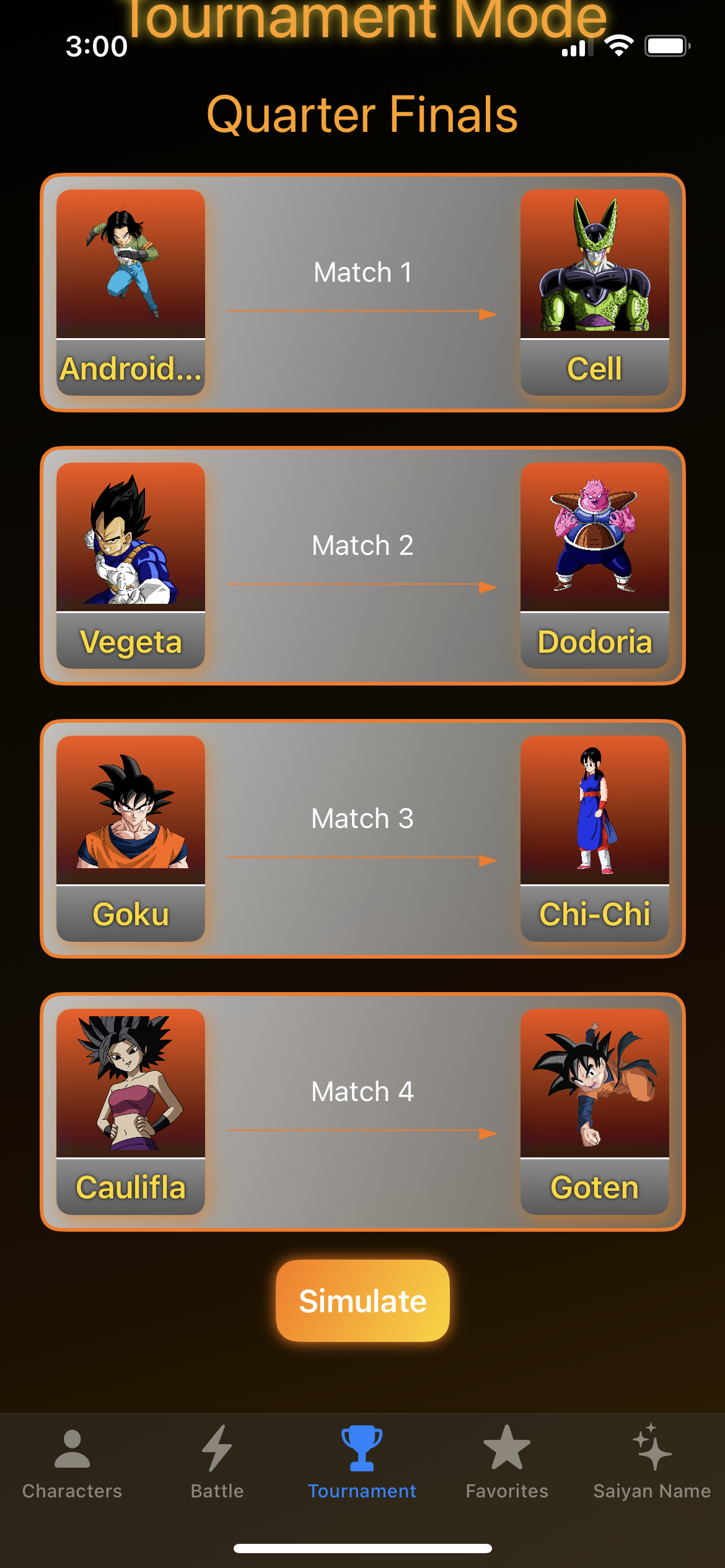Switch to the Characters tab
This screenshot has width=725, height=1568.
click(72, 1463)
